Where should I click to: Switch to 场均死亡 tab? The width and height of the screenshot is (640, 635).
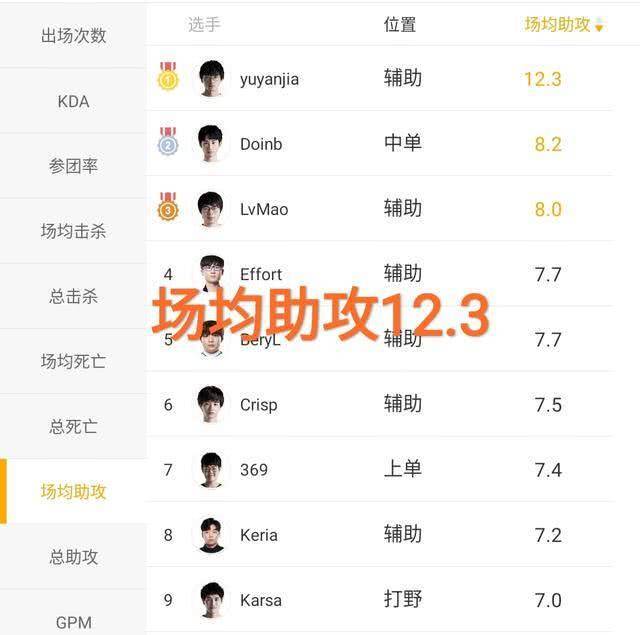point(73,361)
